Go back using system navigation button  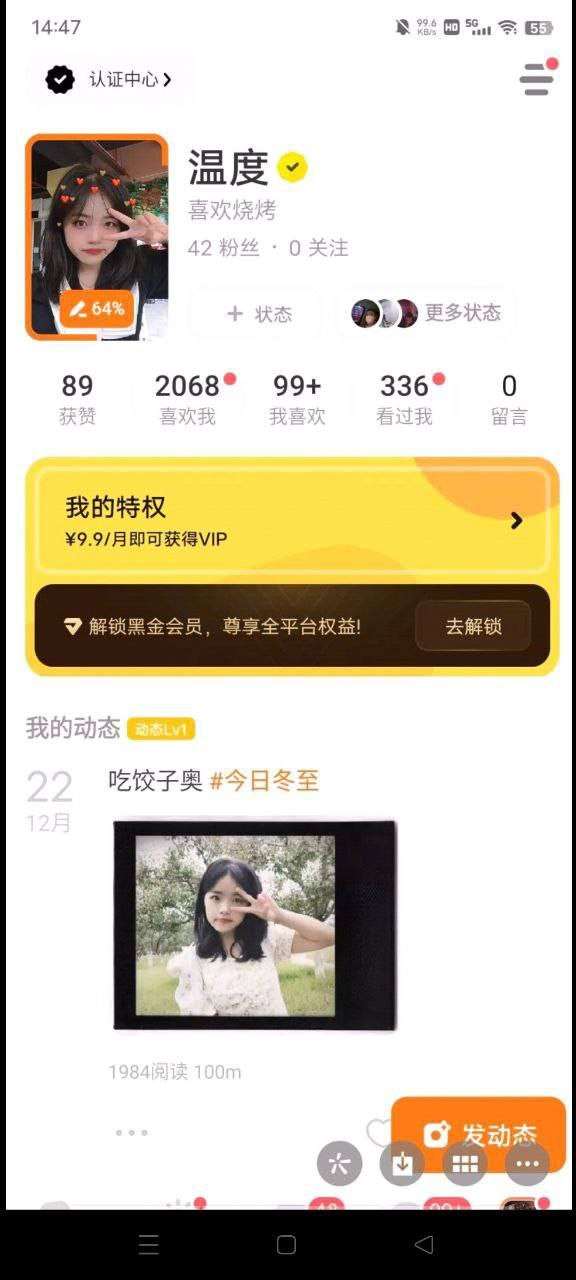[x=424, y=1244]
